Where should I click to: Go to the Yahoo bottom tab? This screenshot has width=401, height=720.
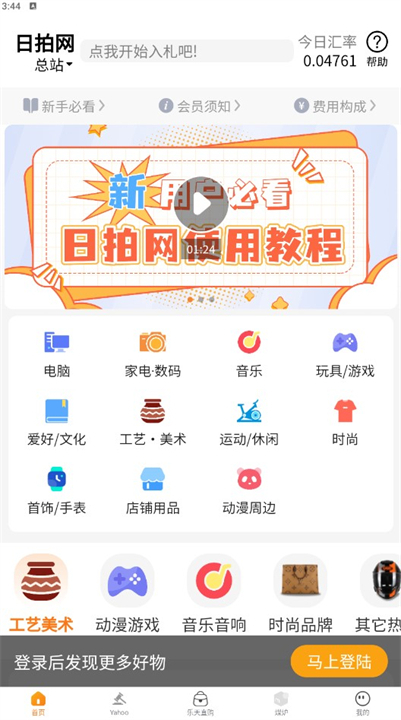(119, 703)
